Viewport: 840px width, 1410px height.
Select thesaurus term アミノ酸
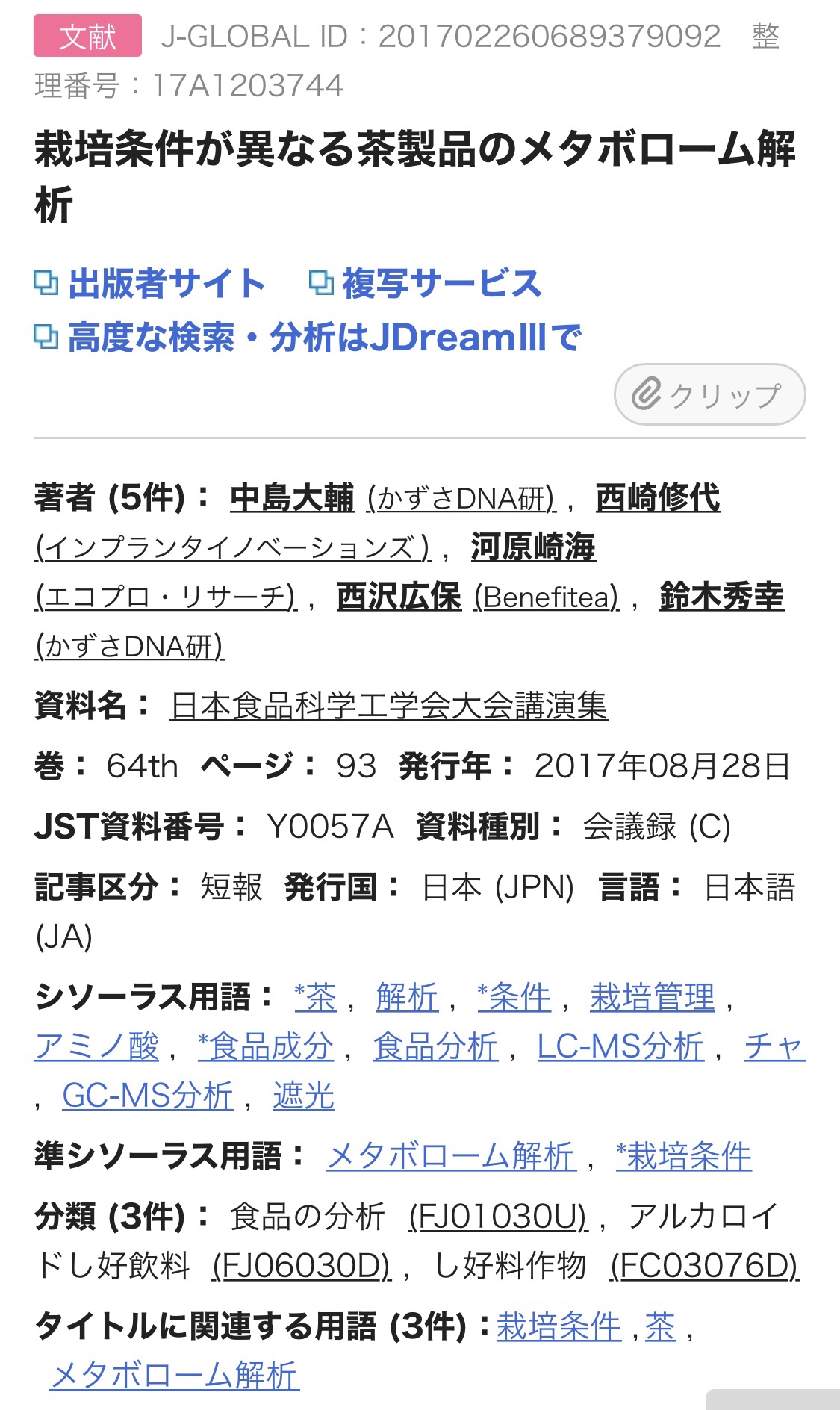tap(97, 1046)
